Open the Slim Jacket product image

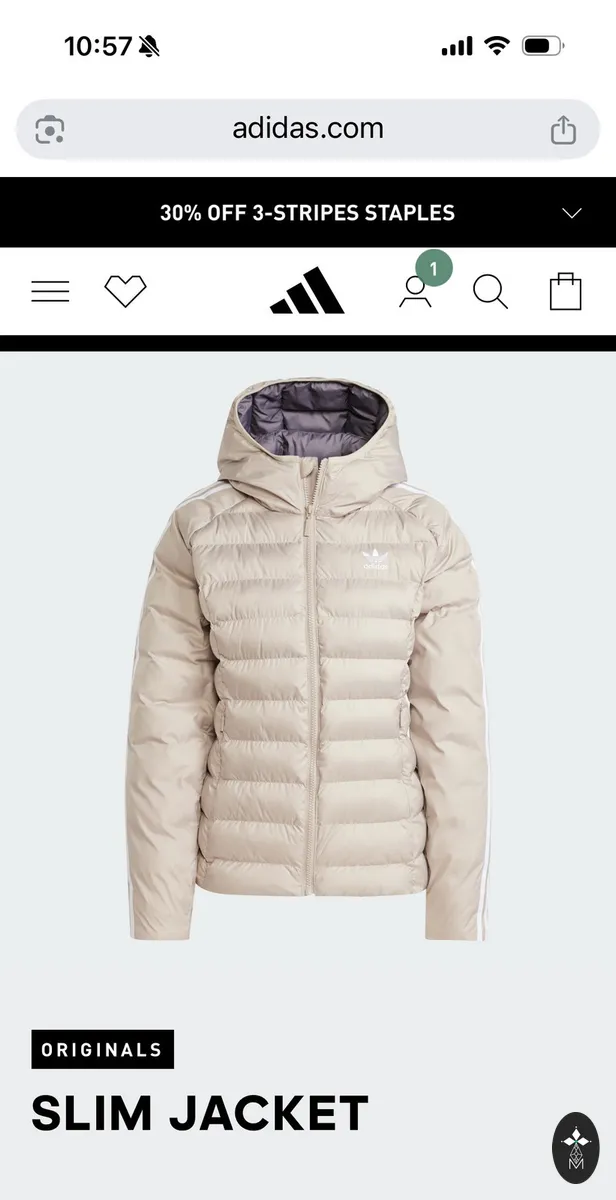(308, 660)
